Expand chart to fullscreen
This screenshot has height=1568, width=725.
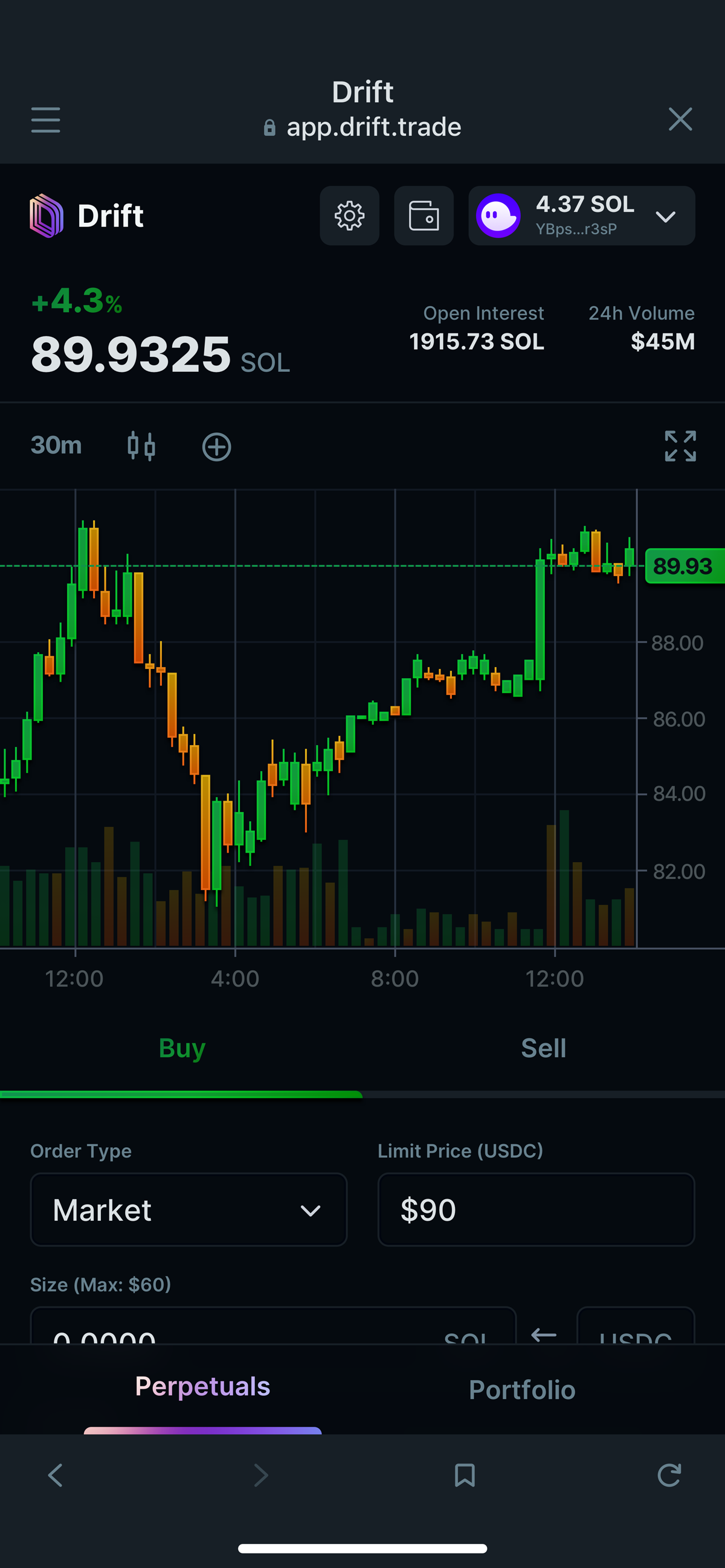680,446
